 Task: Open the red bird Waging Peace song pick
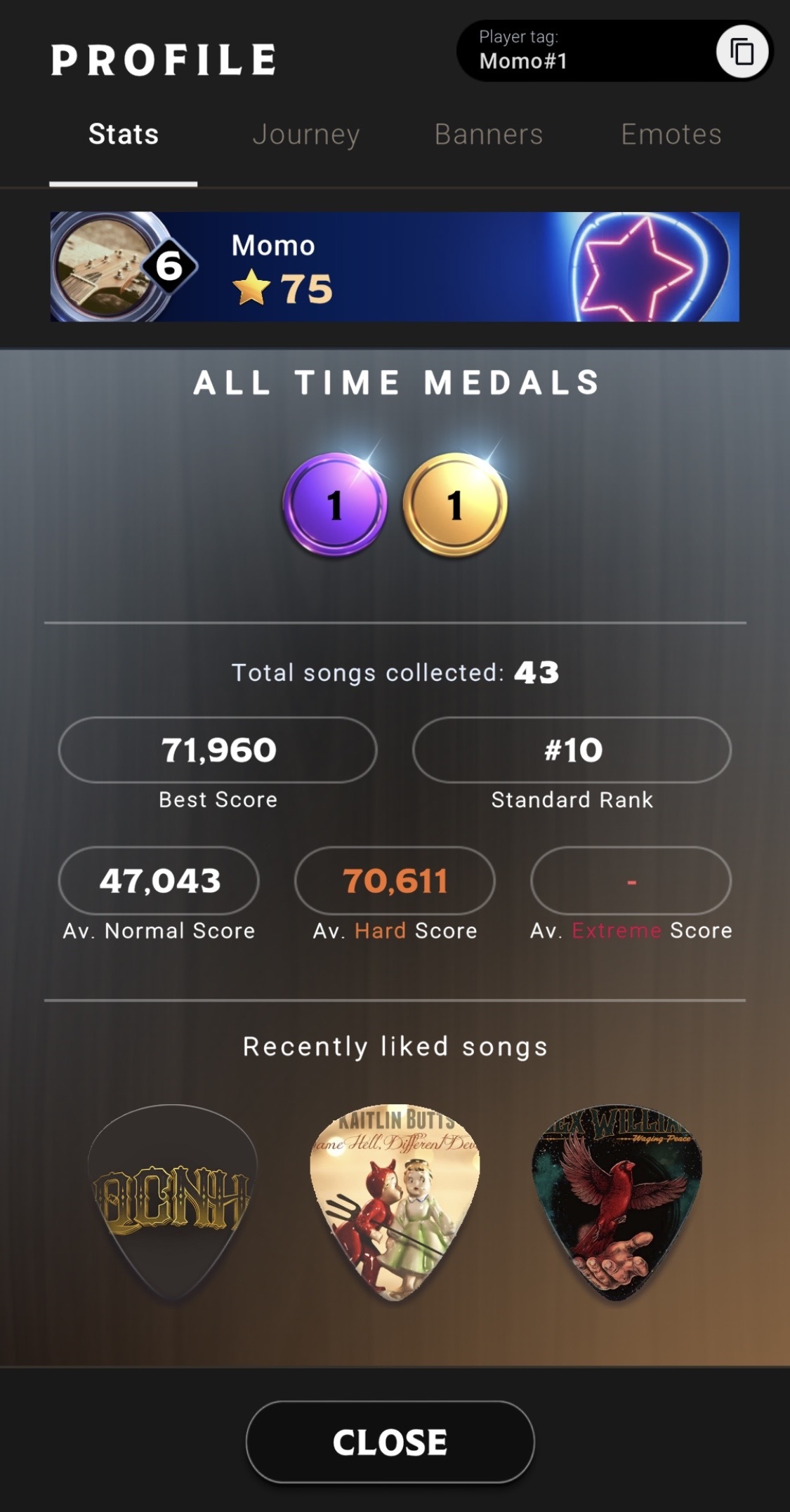click(617, 1200)
